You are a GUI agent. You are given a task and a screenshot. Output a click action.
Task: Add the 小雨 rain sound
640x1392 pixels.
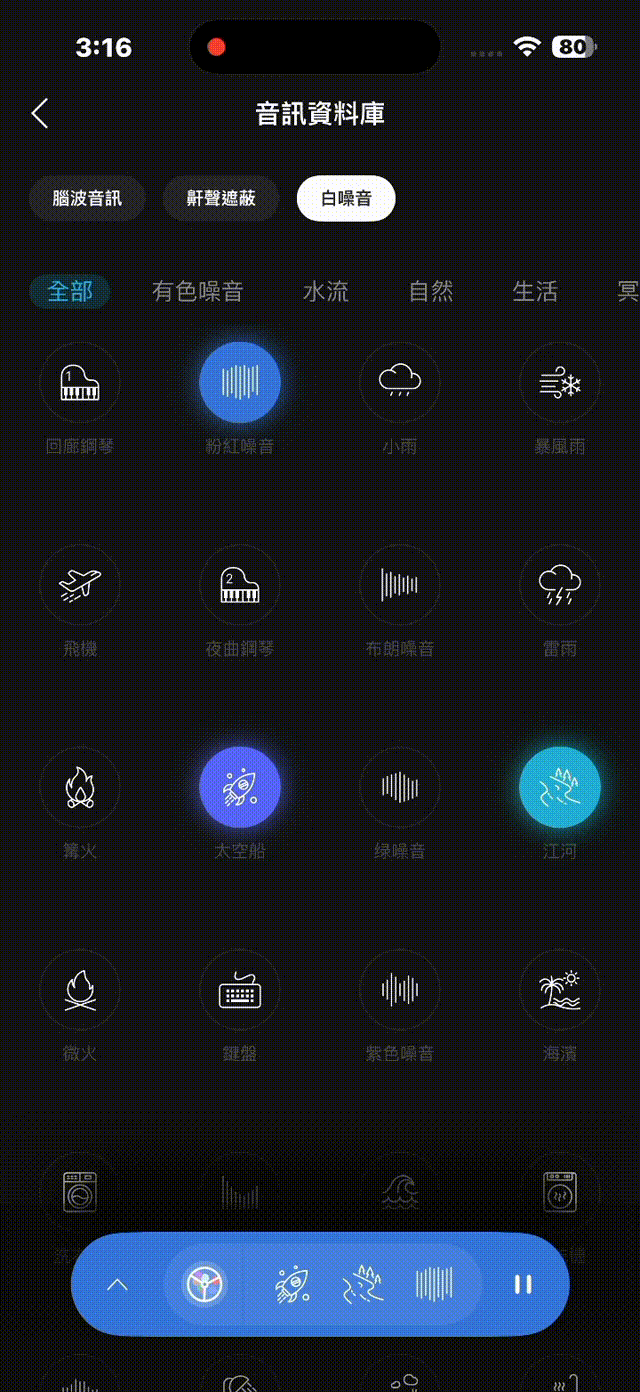pyautogui.click(x=400, y=382)
